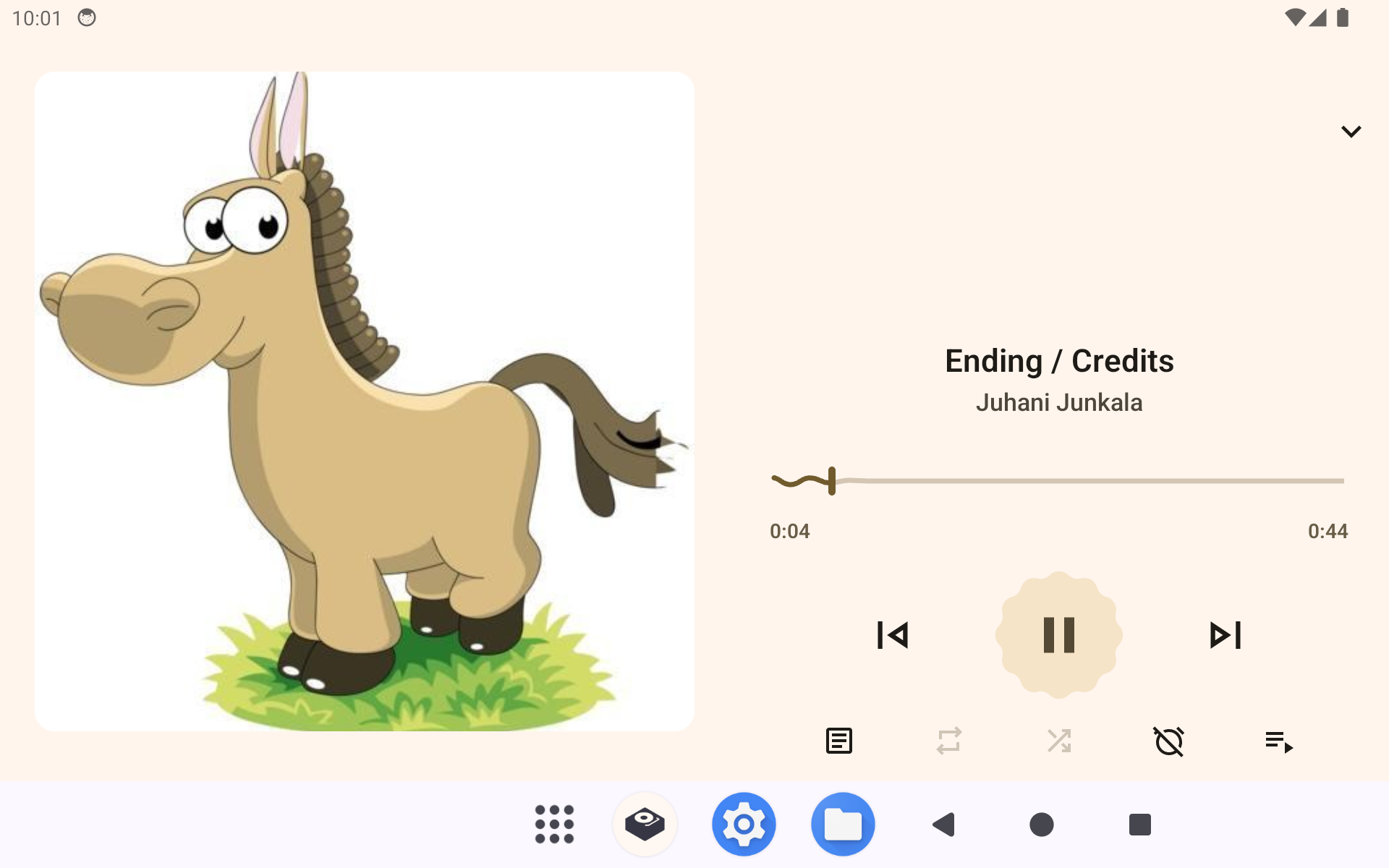Toggle repeat mode
The width and height of the screenshot is (1389, 868).
point(948,741)
